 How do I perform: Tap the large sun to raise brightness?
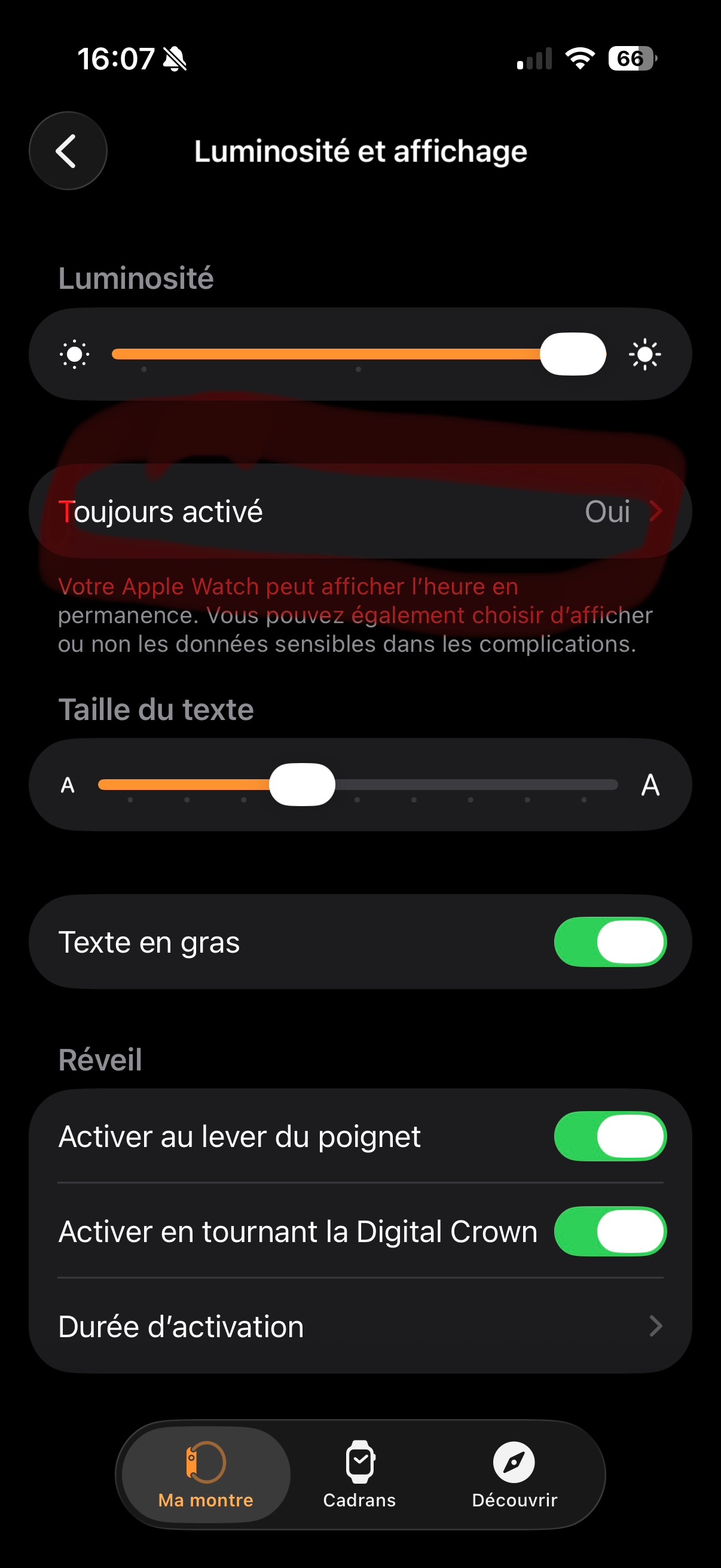coord(645,354)
